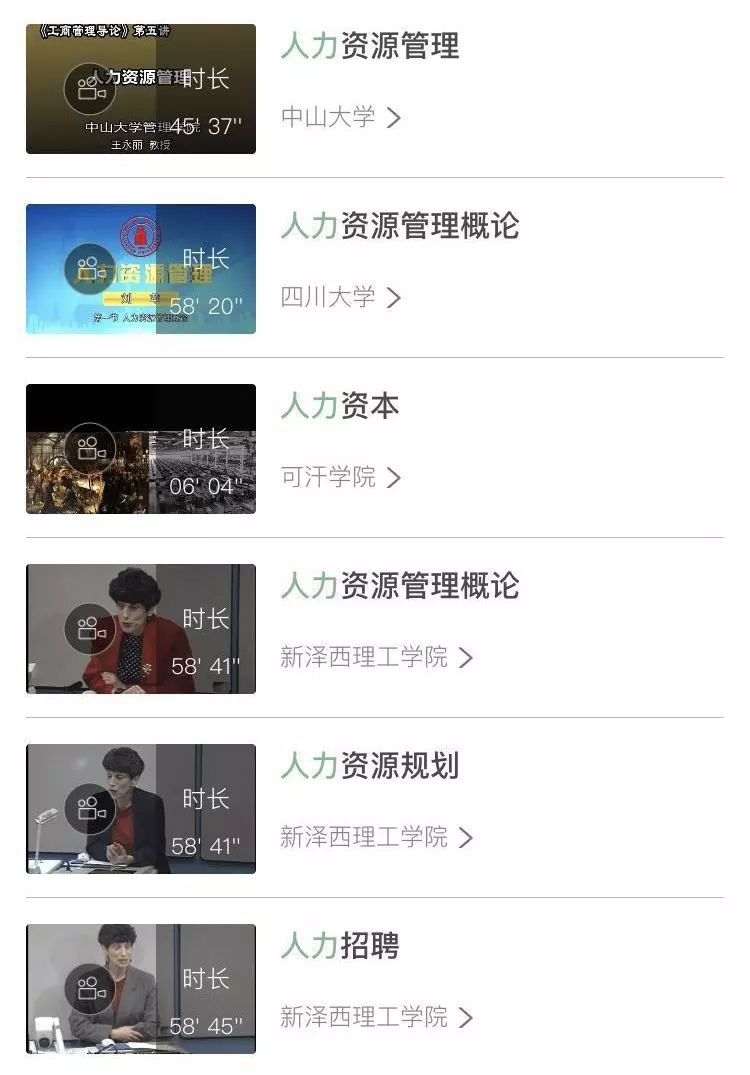This screenshot has height=1075, width=750.
Task: Open the thumbnail of the 人力资源管理概论 lecture video
Action: coord(140,270)
